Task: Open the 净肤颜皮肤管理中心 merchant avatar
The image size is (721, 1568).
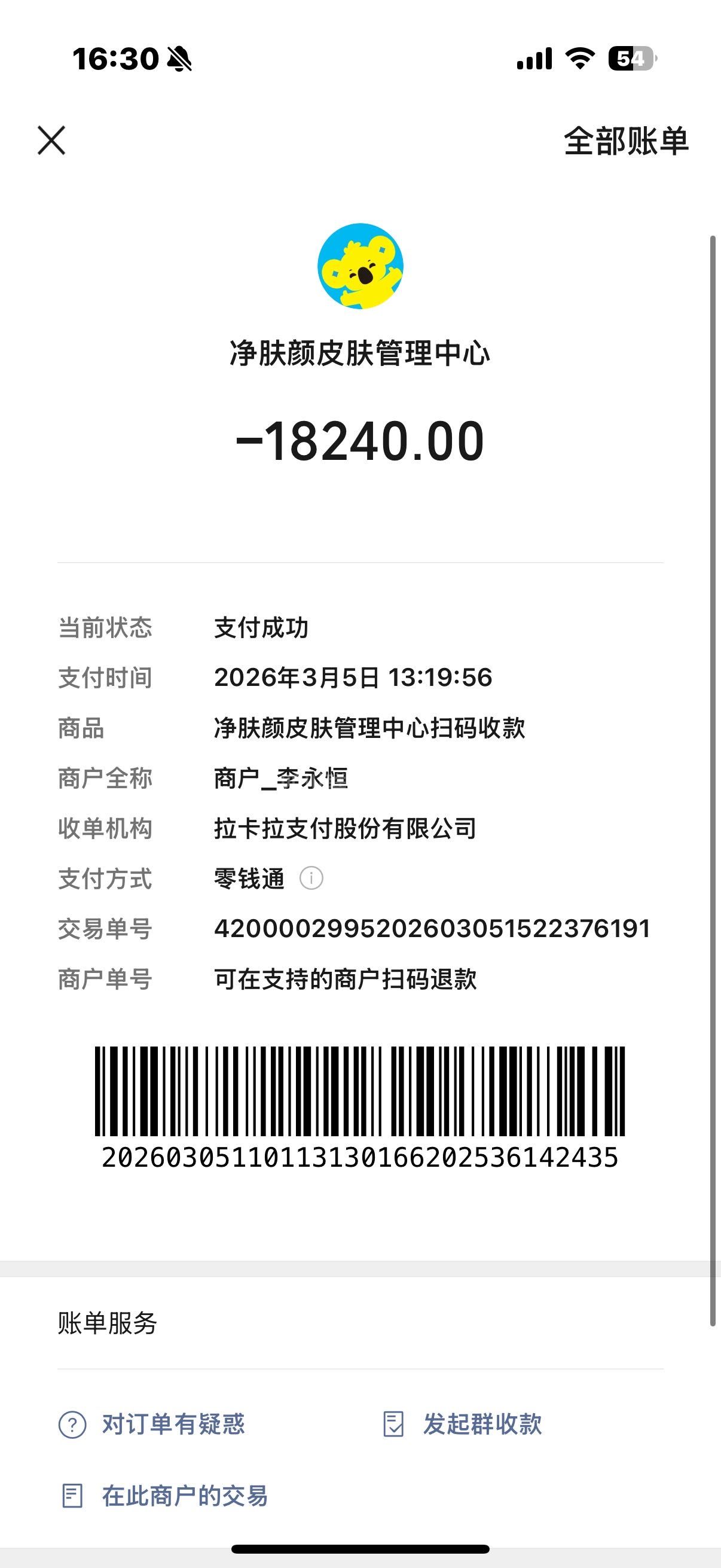Action: click(360, 266)
